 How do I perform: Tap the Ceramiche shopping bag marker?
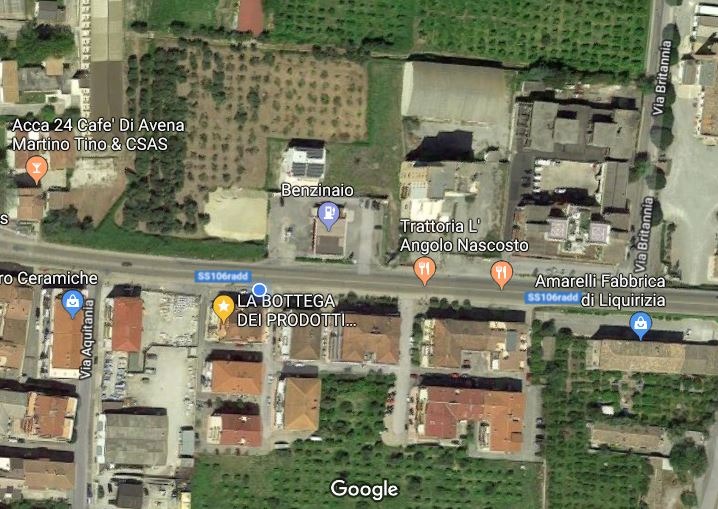71,301
